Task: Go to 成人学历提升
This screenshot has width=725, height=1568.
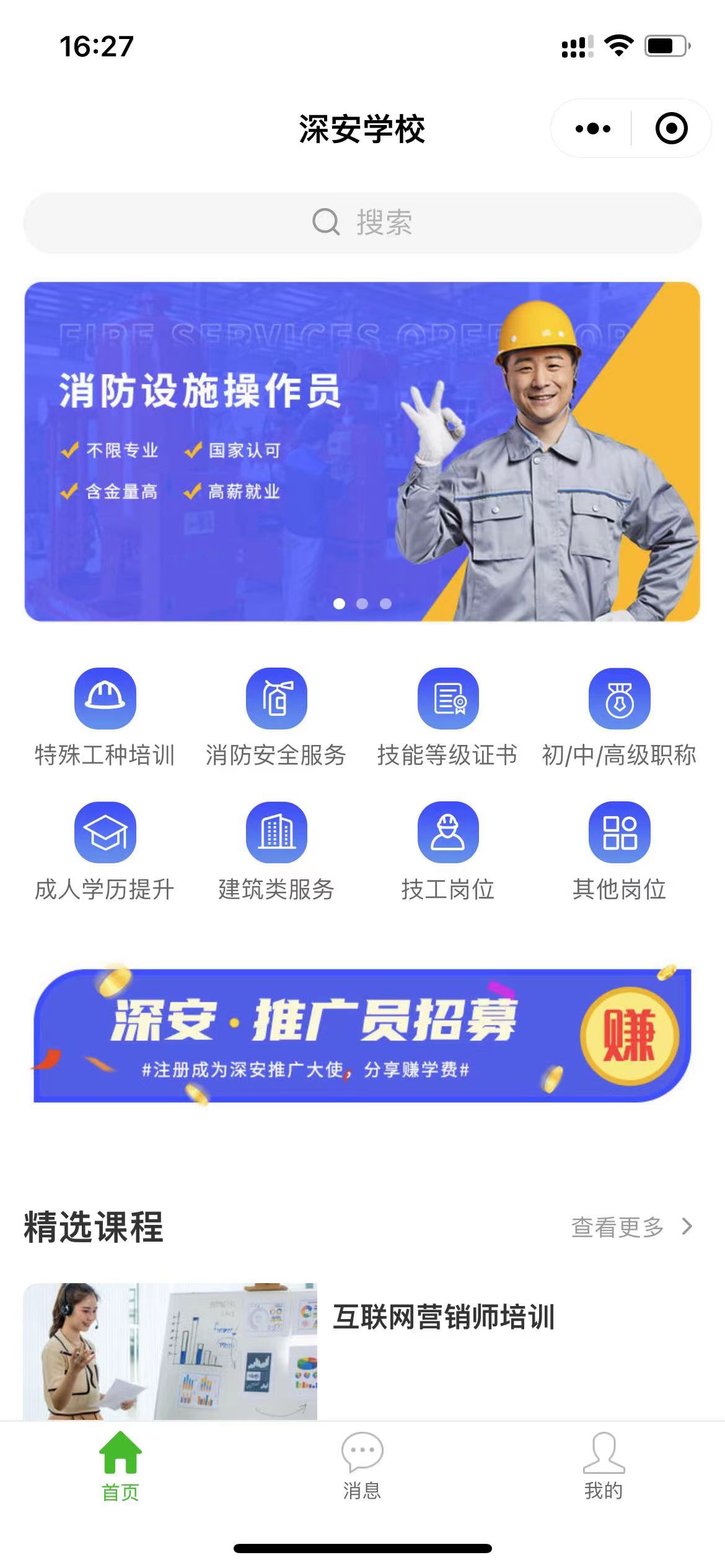Action: coord(105,851)
